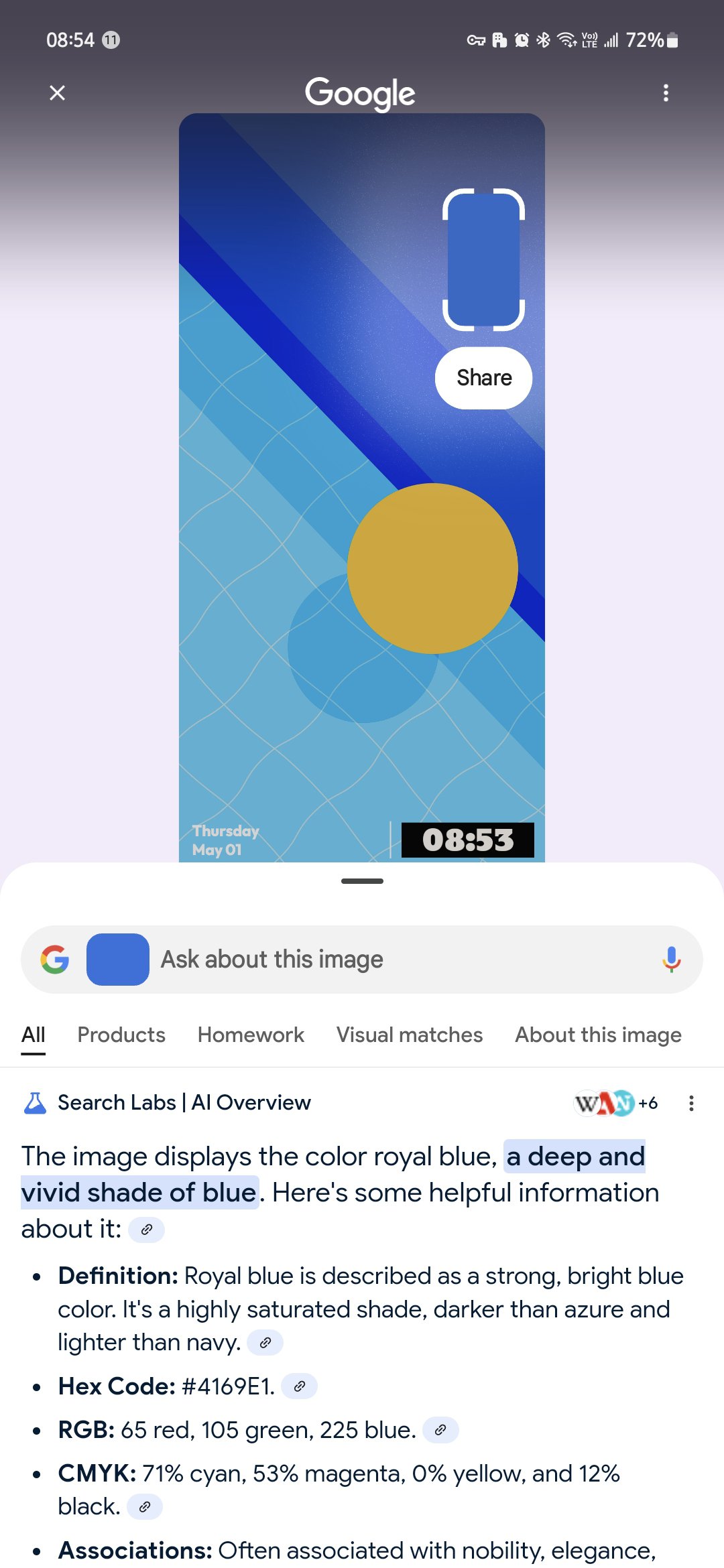Switch to the Visual matches tab
This screenshot has width=724, height=1568.
click(x=410, y=1035)
